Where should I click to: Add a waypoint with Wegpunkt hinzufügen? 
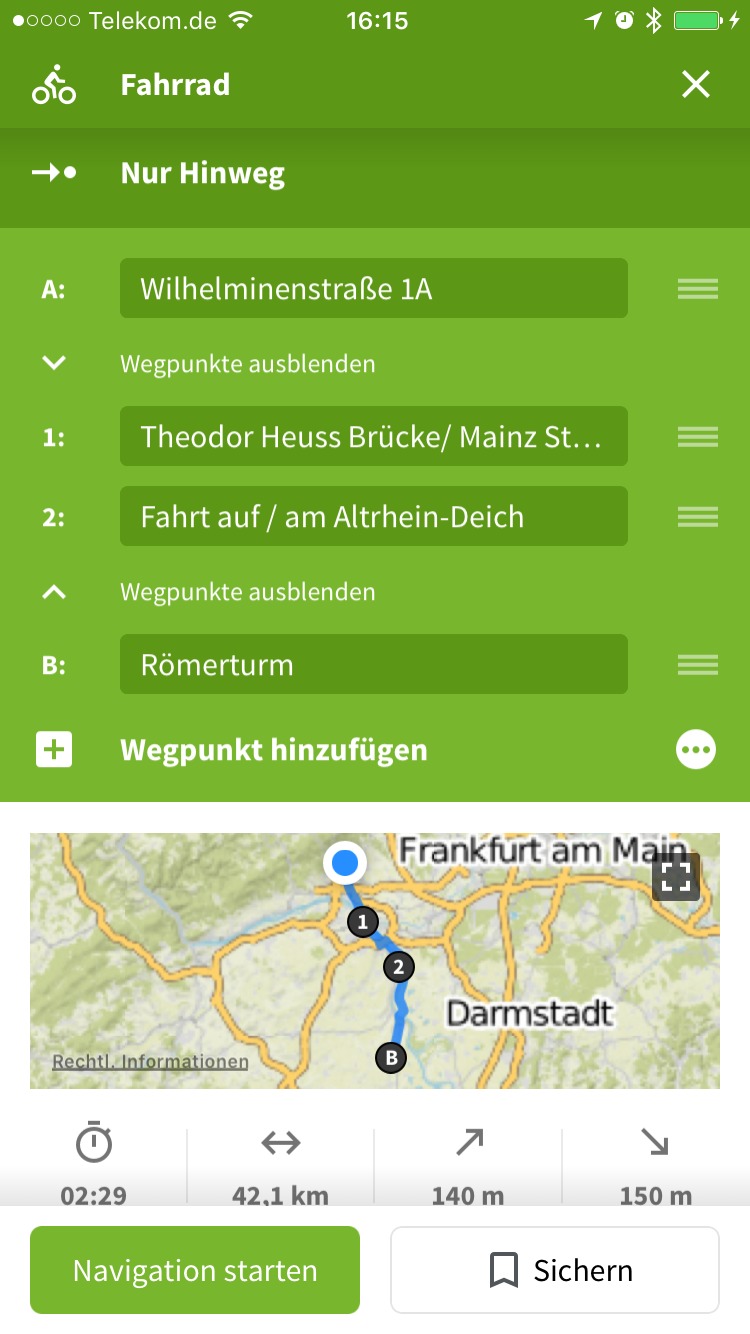[x=273, y=750]
